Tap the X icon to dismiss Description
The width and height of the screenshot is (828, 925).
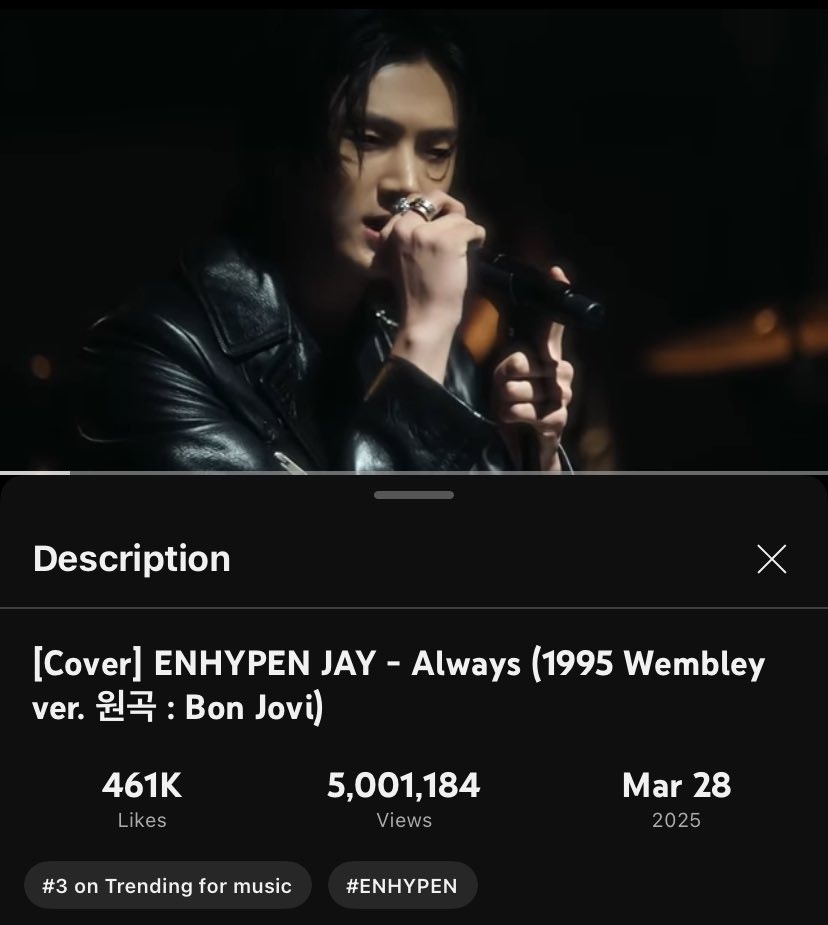pos(771,560)
